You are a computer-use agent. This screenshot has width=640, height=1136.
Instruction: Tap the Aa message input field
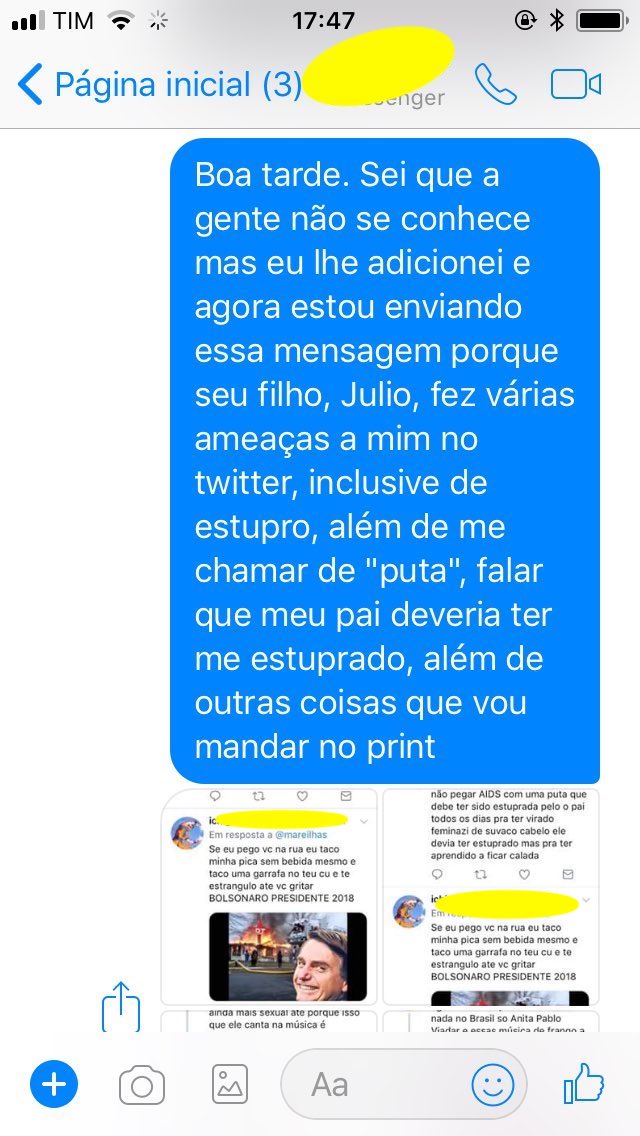370,1084
